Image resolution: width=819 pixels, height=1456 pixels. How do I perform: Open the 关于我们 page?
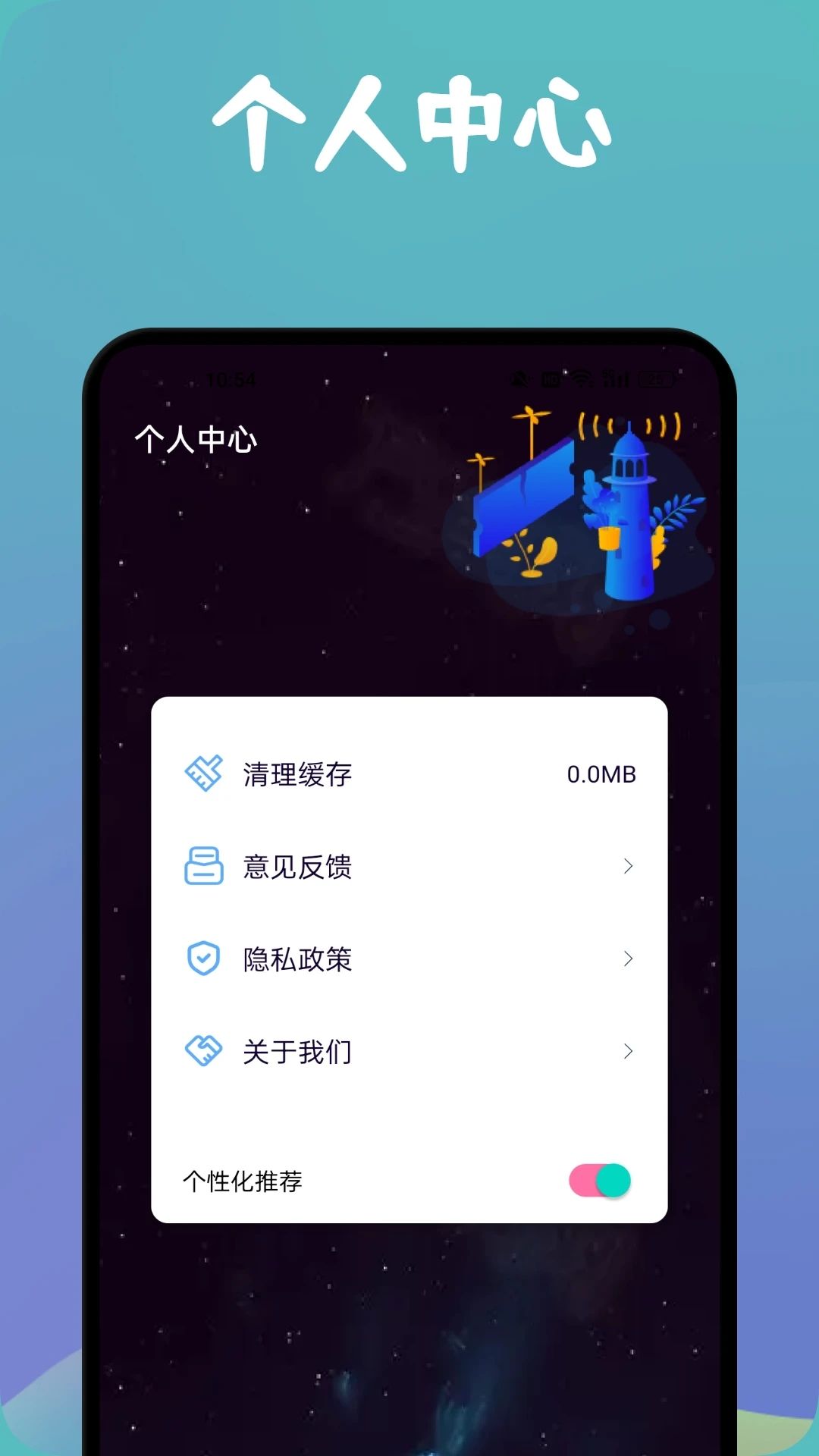pyautogui.click(x=298, y=1050)
